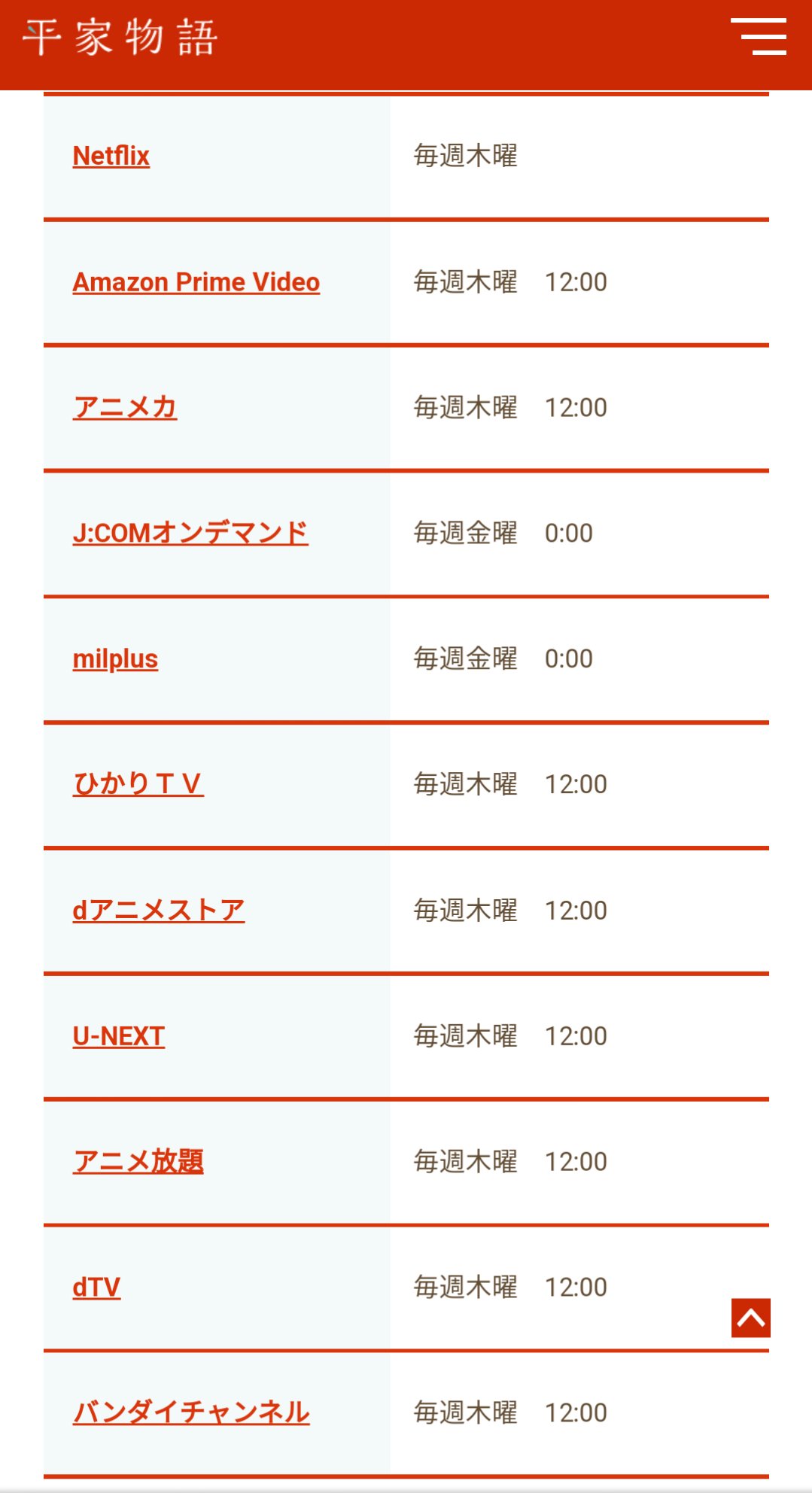Go to dアニメストア
The width and height of the screenshot is (812, 1493).
tap(159, 911)
